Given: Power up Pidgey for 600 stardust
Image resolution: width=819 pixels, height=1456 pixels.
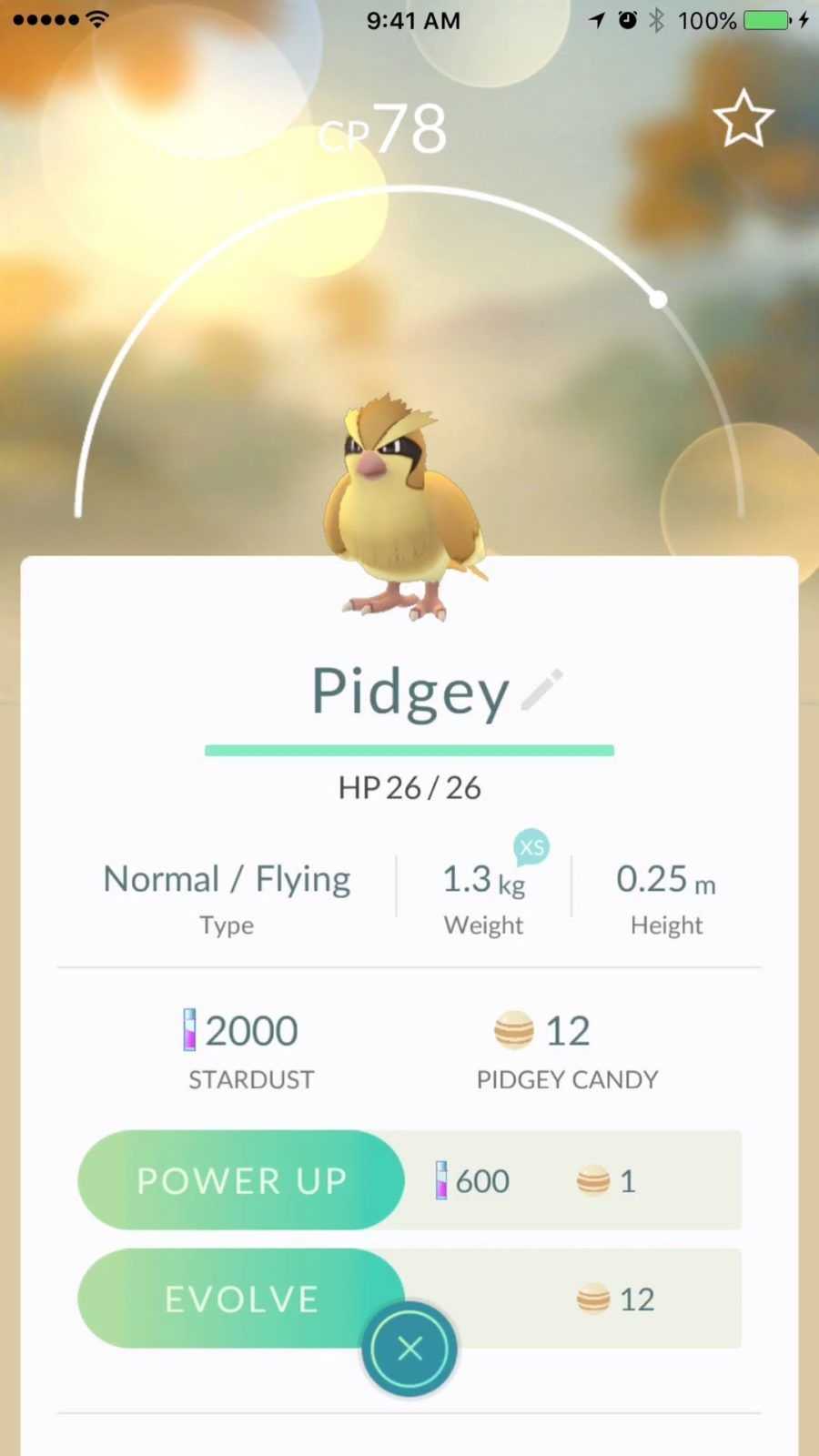Looking at the screenshot, I should pos(241,1180).
